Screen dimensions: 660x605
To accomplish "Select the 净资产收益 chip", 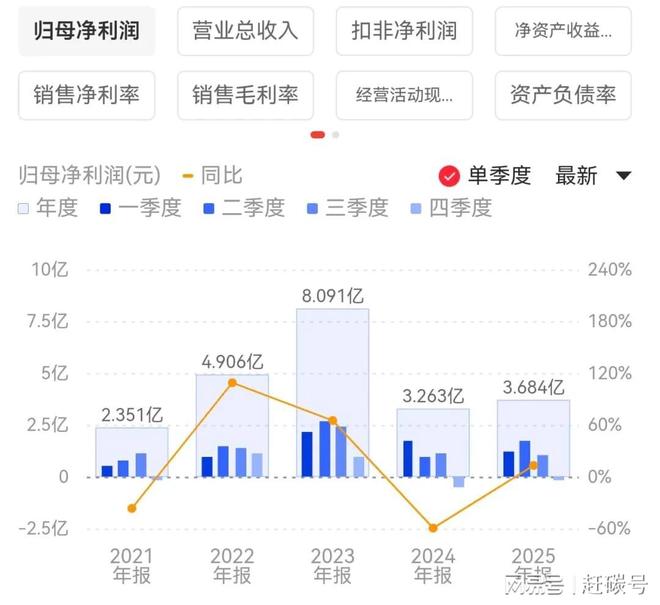I will click(562, 30).
